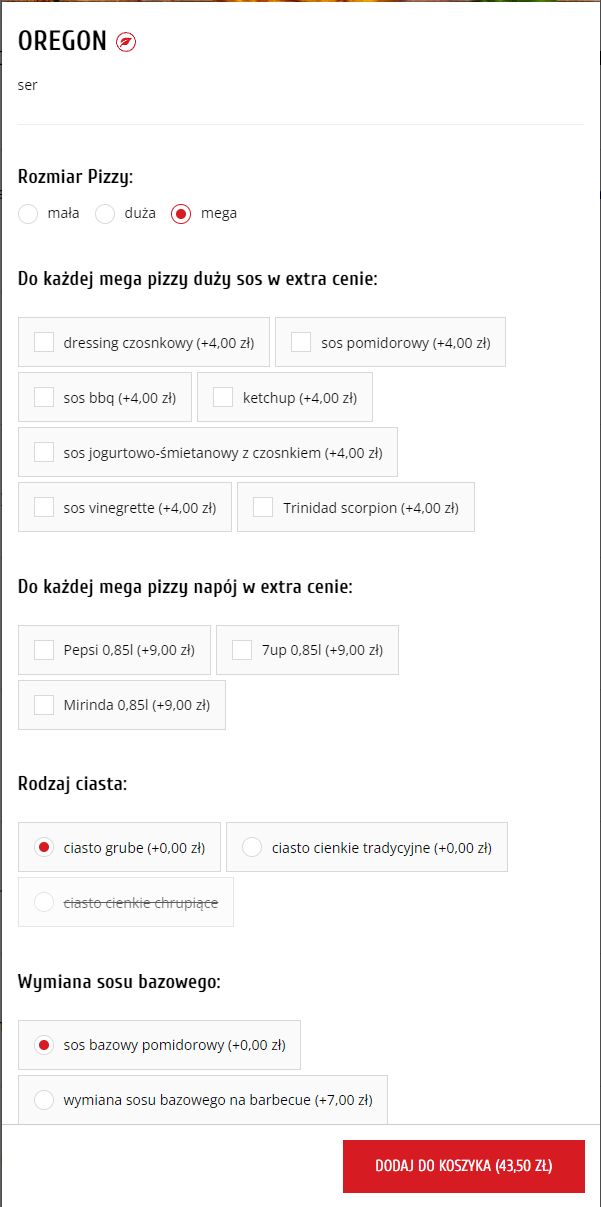
Task: Choose ciasto grube crust
Action: click(x=44, y=848)
